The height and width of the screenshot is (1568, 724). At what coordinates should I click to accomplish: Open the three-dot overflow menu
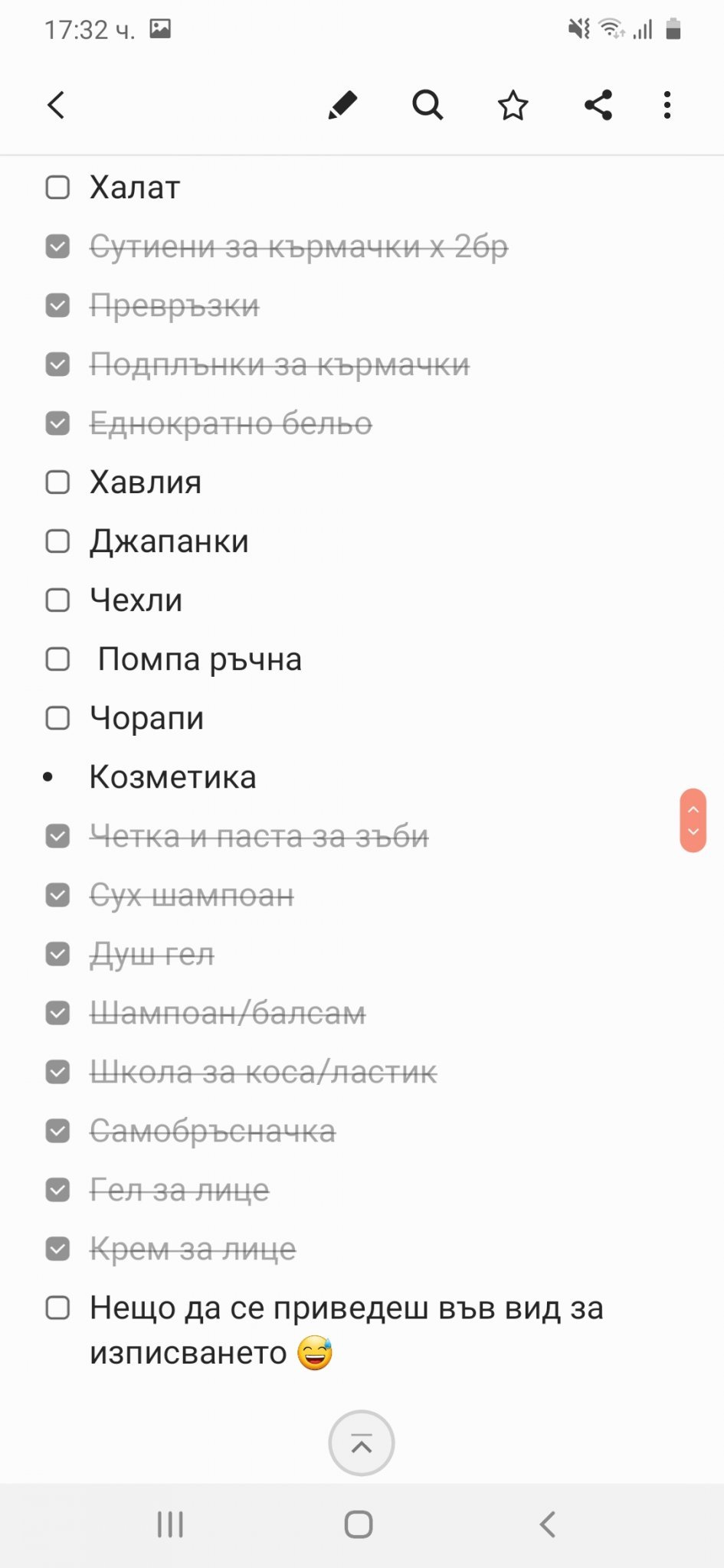(667, 106)
